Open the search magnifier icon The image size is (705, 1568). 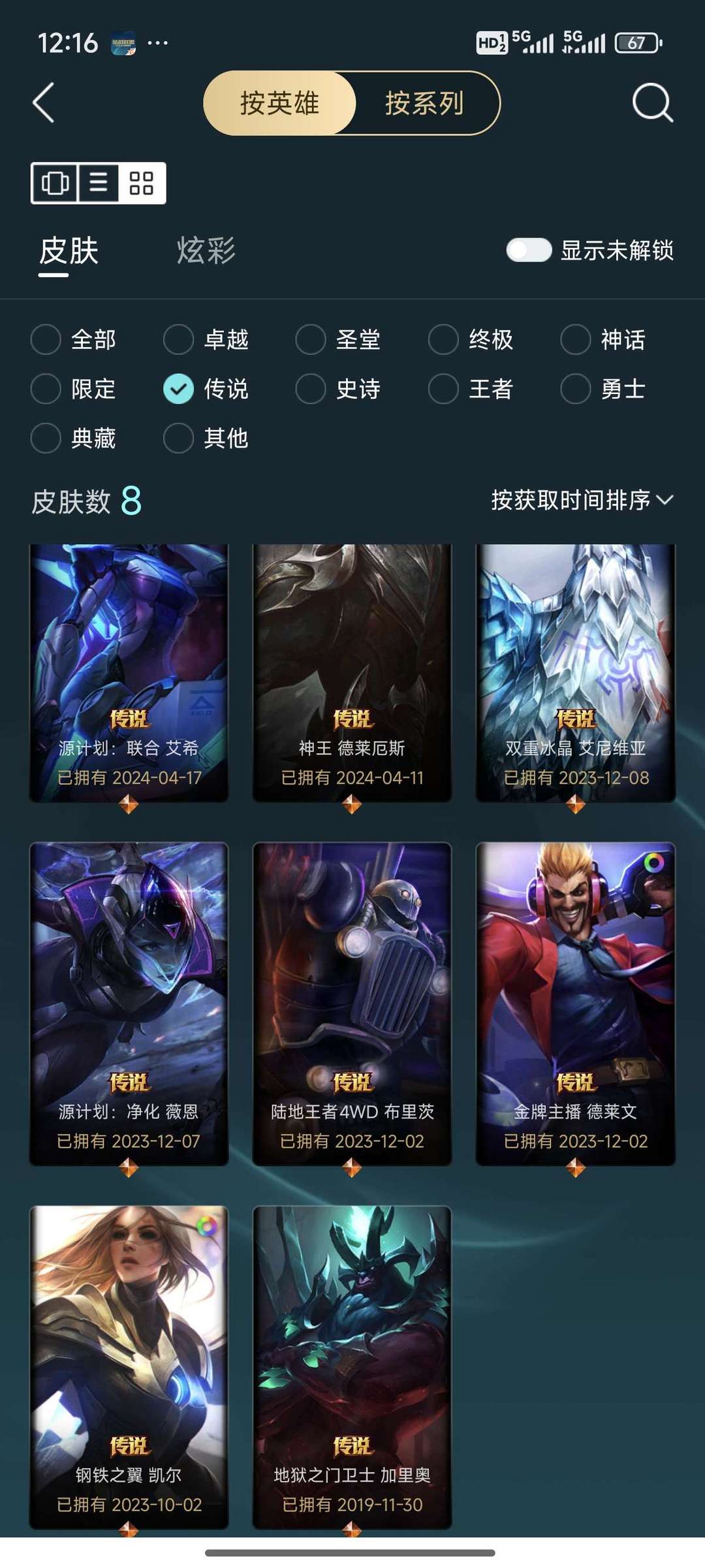tap(652, 102)
